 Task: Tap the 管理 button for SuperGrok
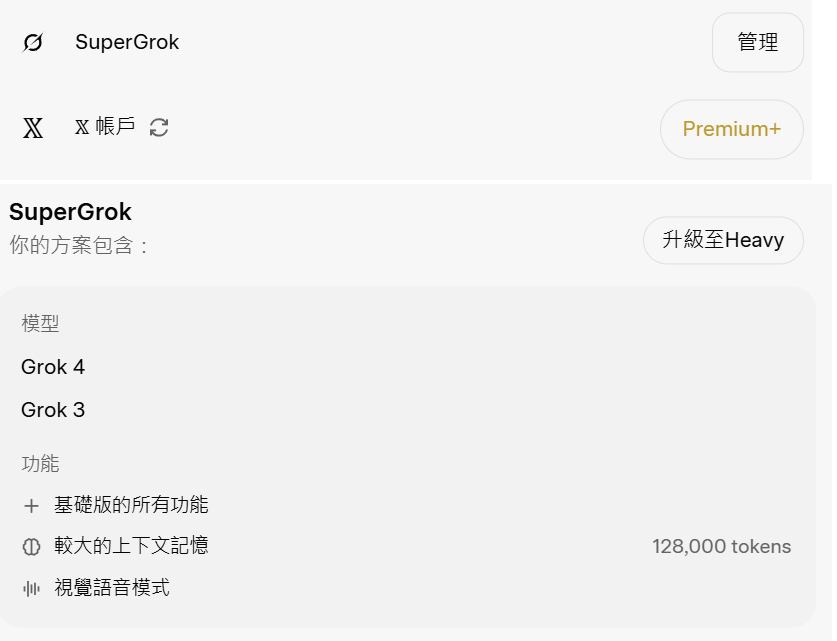tap(757, 42)
